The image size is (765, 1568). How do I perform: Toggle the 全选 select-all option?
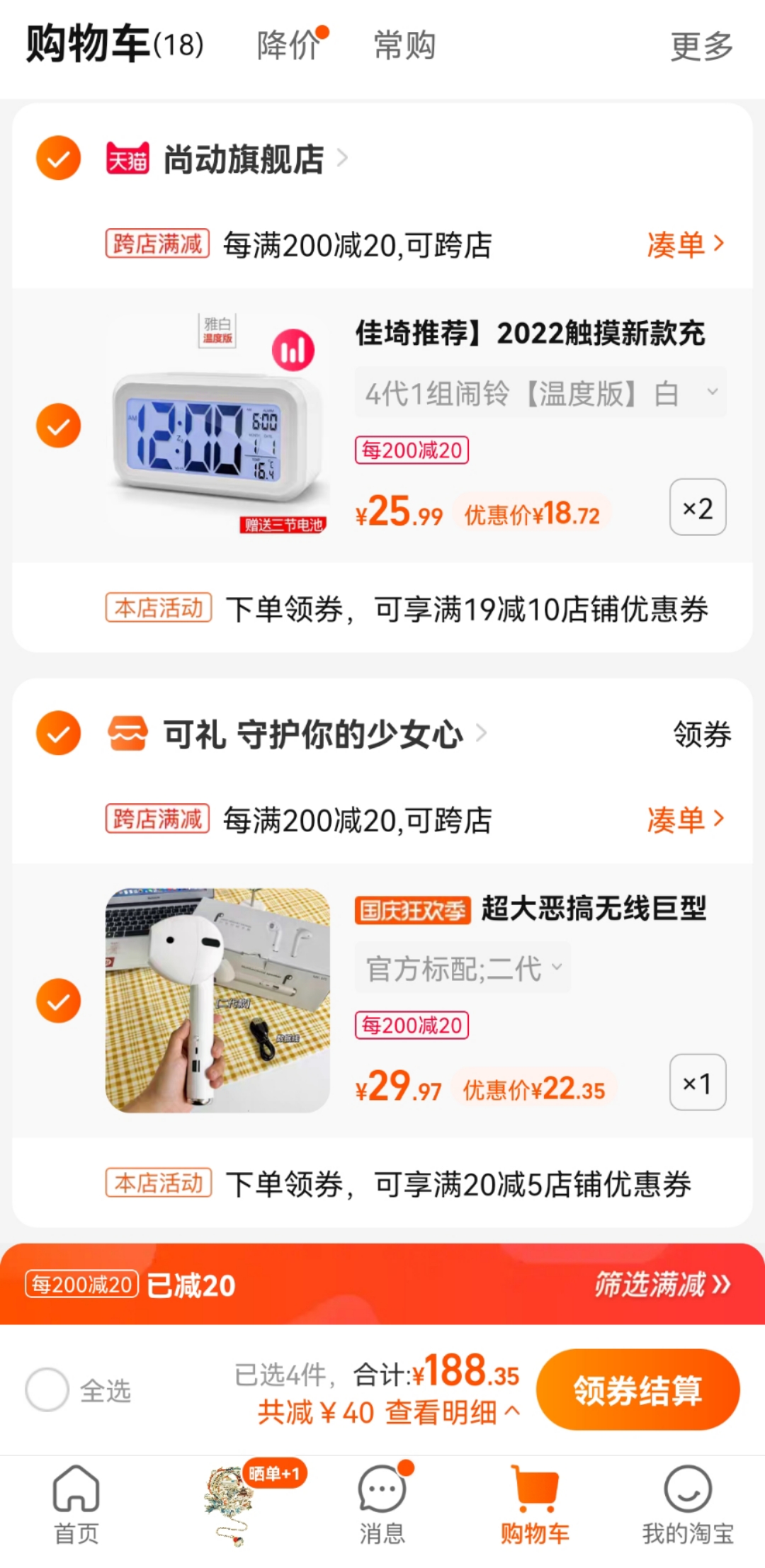coord(47,1390)
